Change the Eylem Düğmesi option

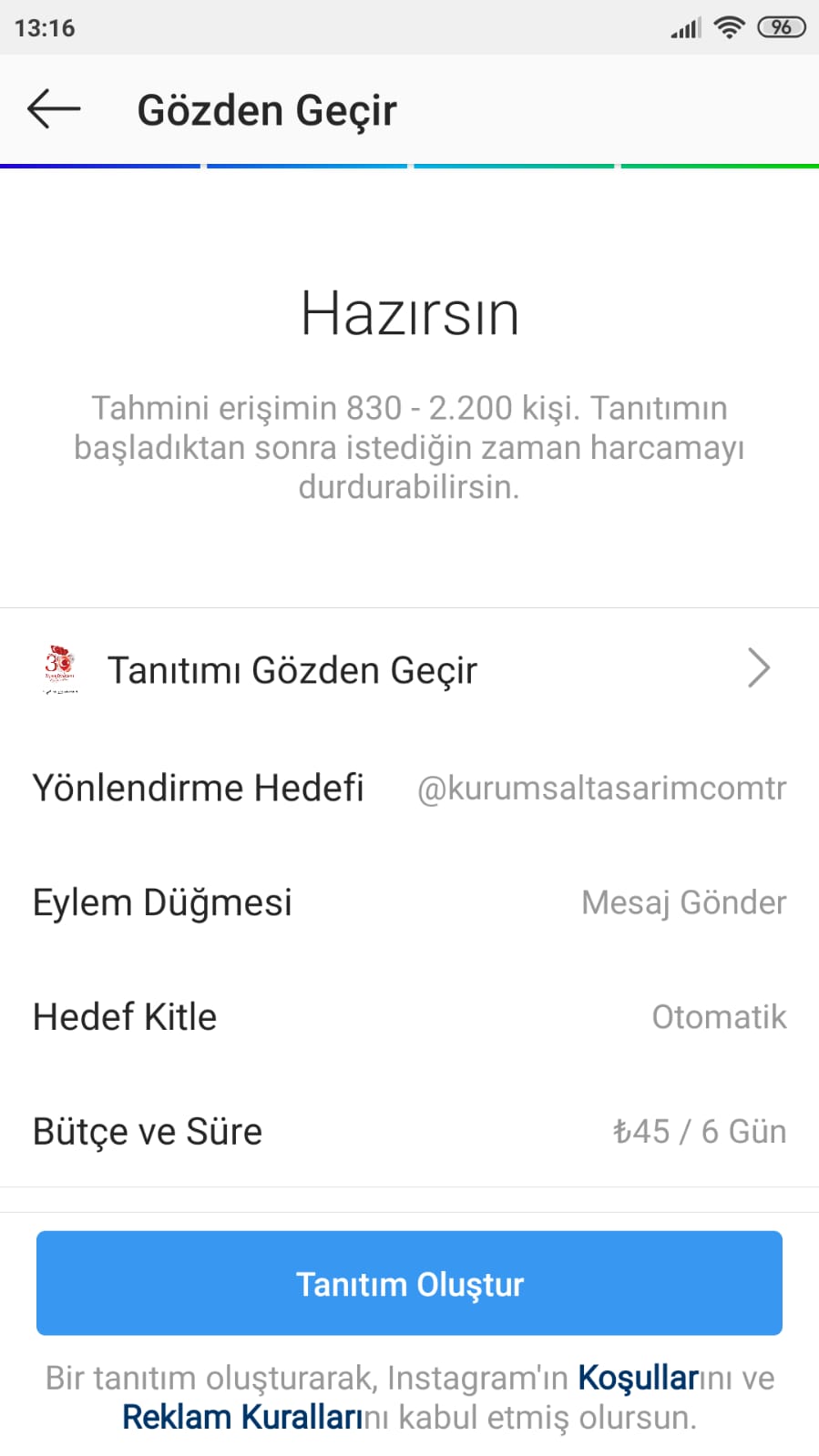tap(409, 902)
